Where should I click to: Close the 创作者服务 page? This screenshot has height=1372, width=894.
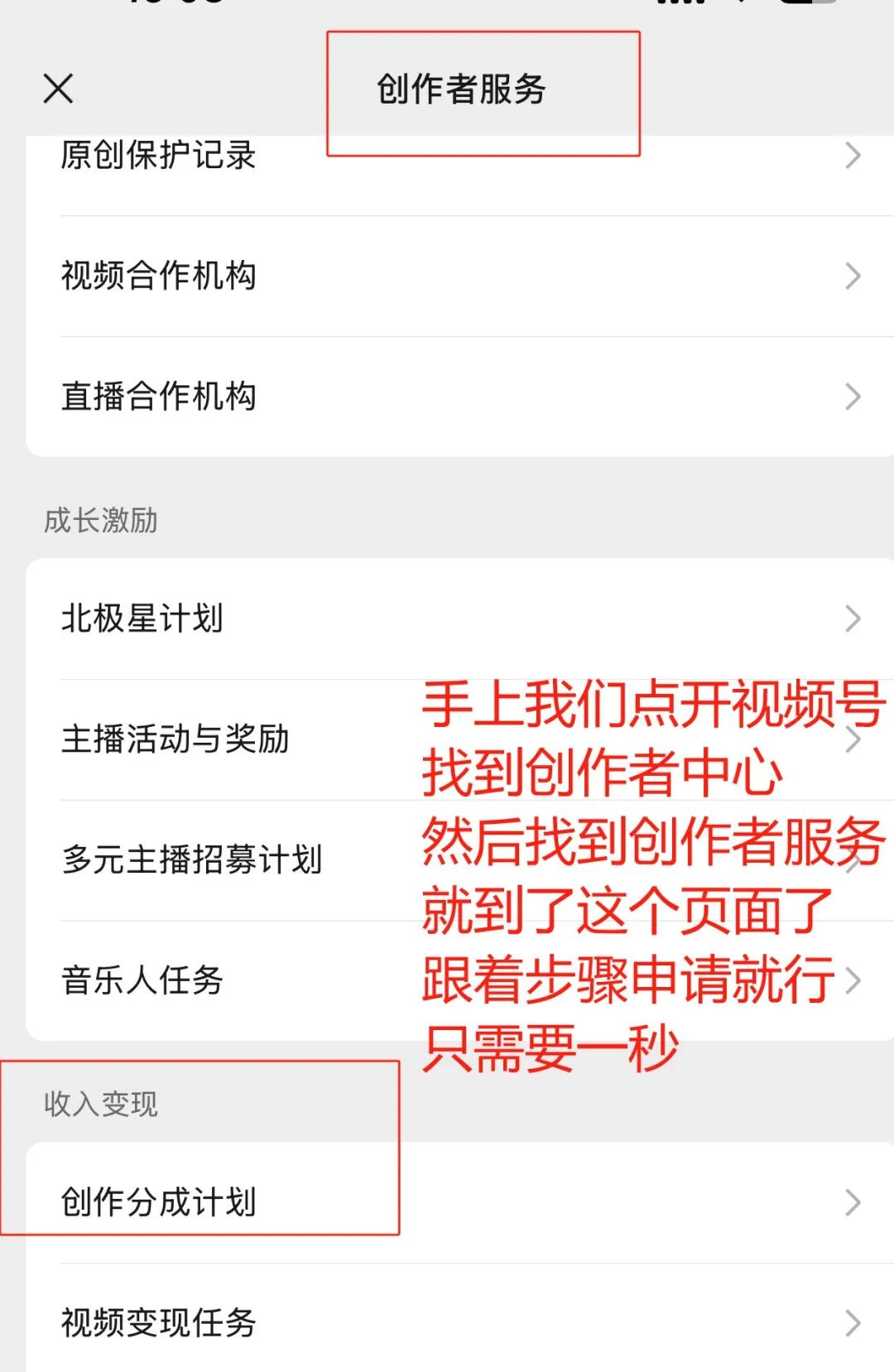[x=58, y=89]
